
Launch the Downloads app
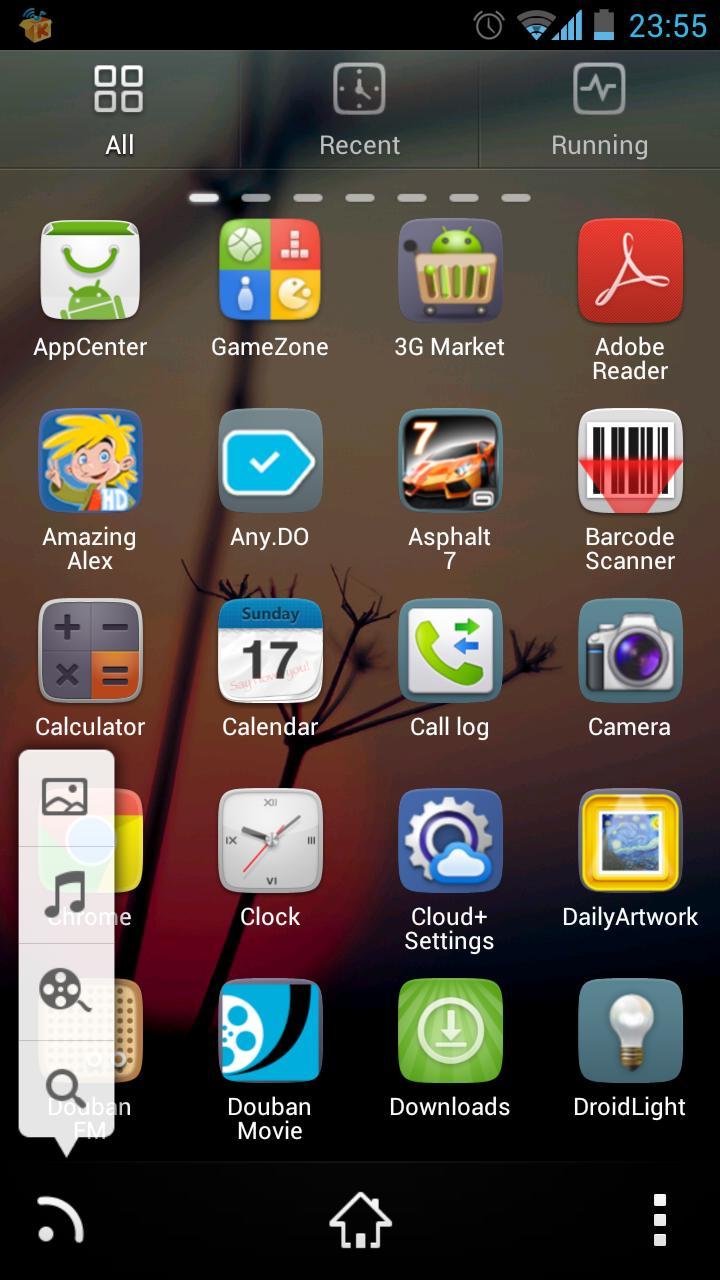450,1032
